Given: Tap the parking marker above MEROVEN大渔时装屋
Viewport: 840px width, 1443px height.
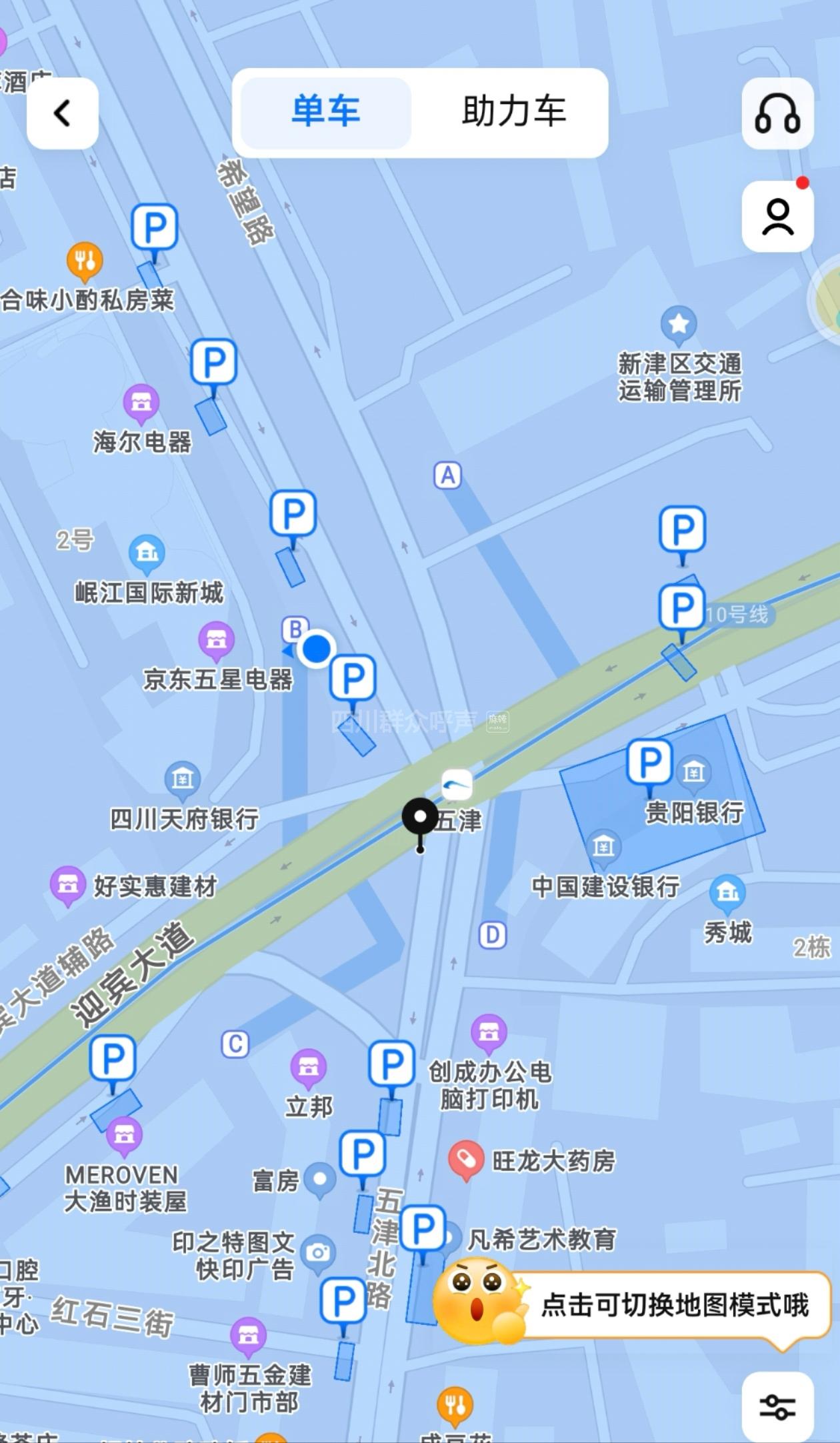Looking at the screenshot, I should point(113,1058).
